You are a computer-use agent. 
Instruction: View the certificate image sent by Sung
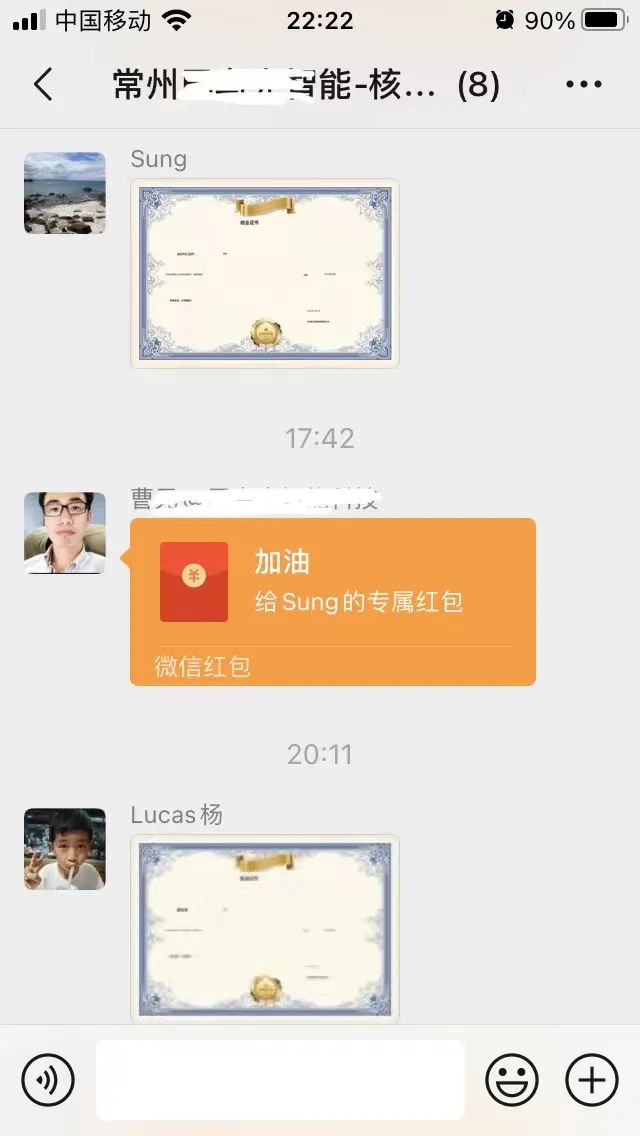tap(265, 273)
